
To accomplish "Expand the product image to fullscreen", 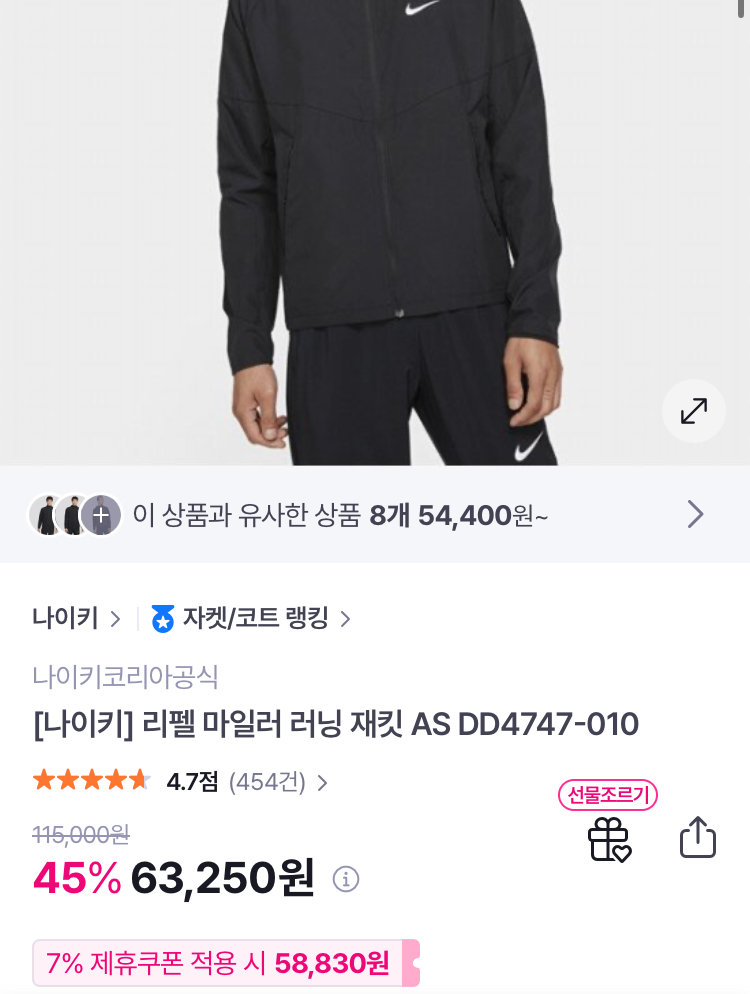I will [694, 411].
